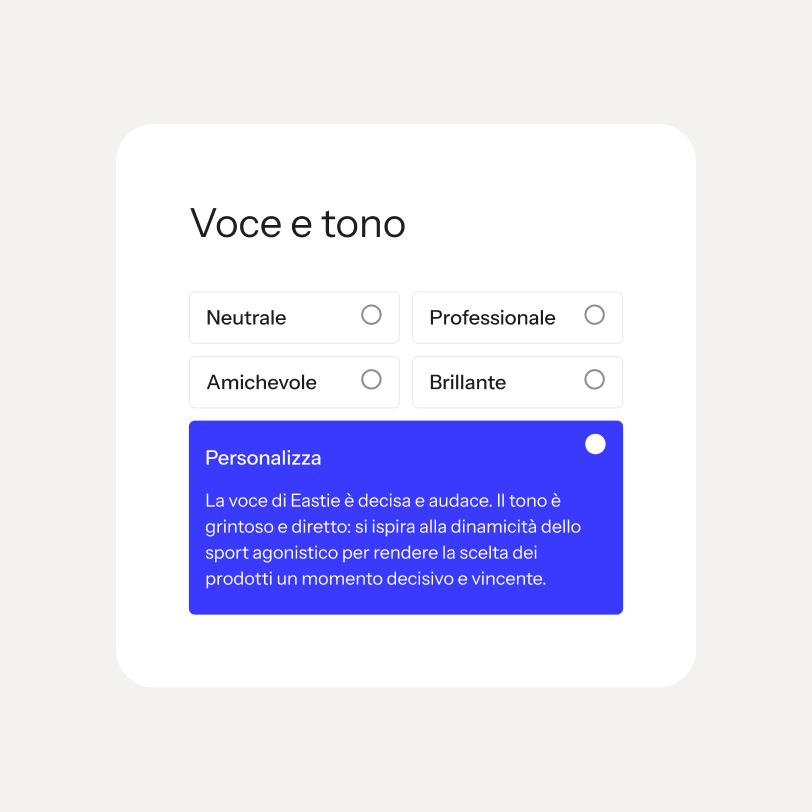The width and height of the screenshot is (812, 812).
Task: Pick the Amichevole tone option
Action: pyautogui.click(x=294, y=382)
